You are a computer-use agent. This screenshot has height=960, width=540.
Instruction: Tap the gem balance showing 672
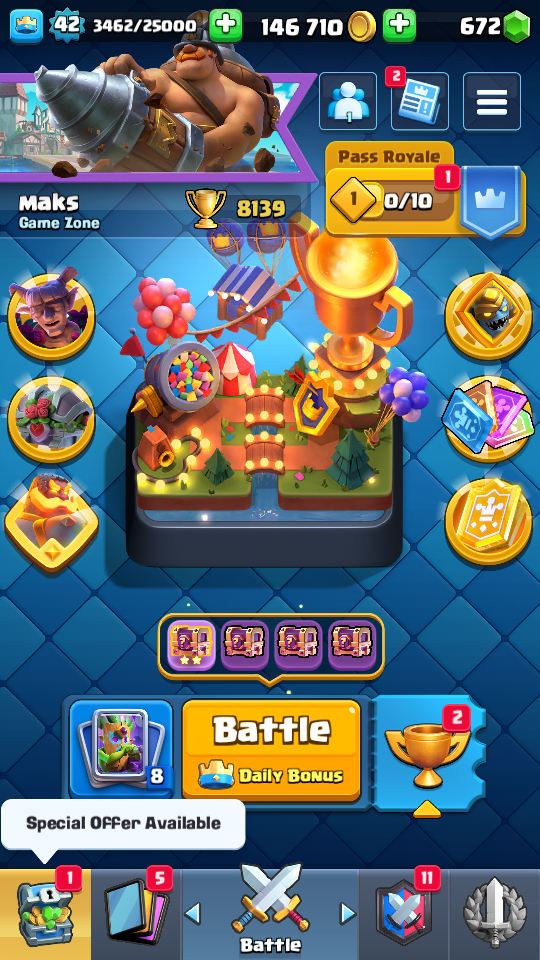(495, 26)
